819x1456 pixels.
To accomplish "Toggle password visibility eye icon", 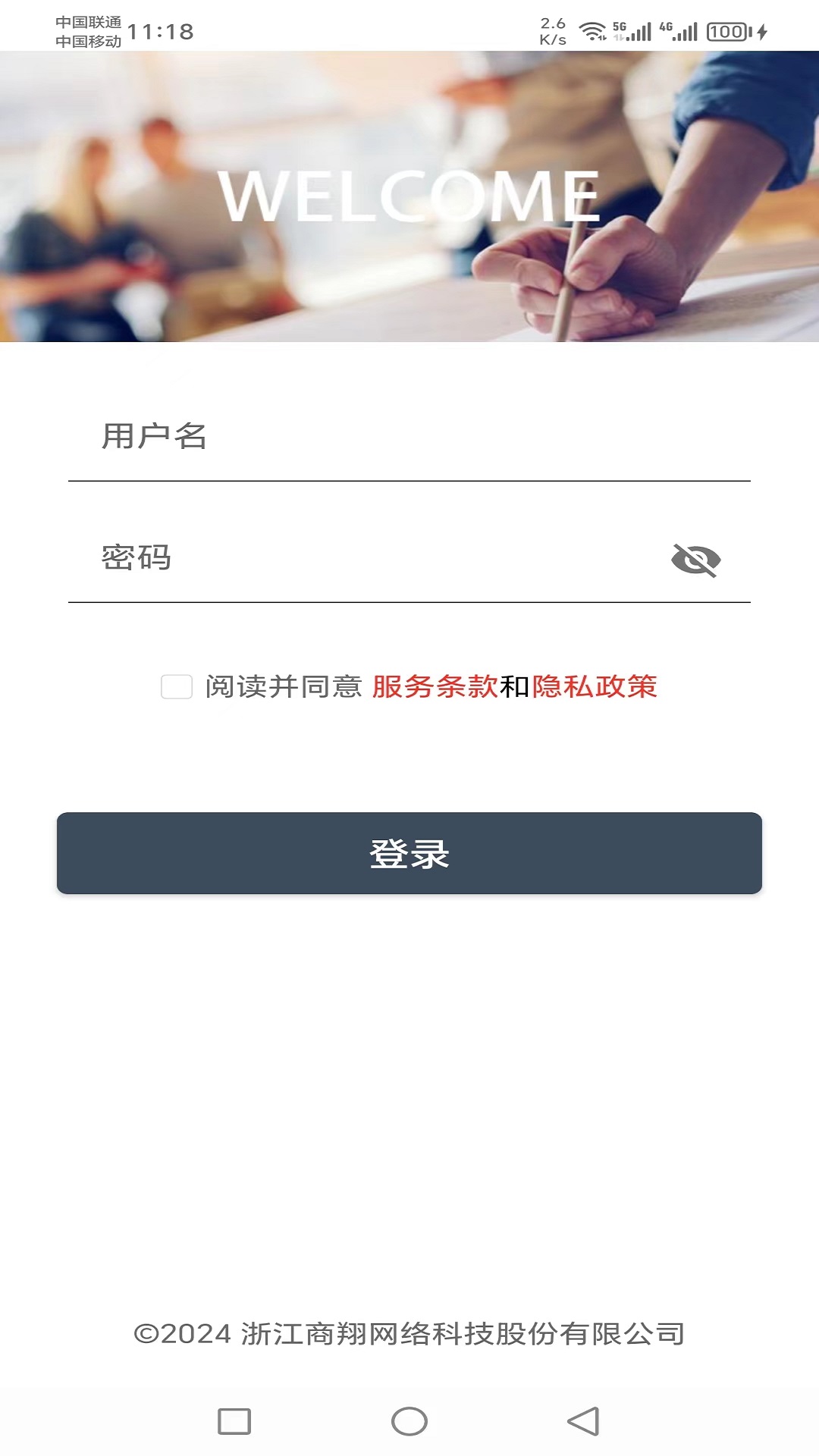I will tap(695, 560).
